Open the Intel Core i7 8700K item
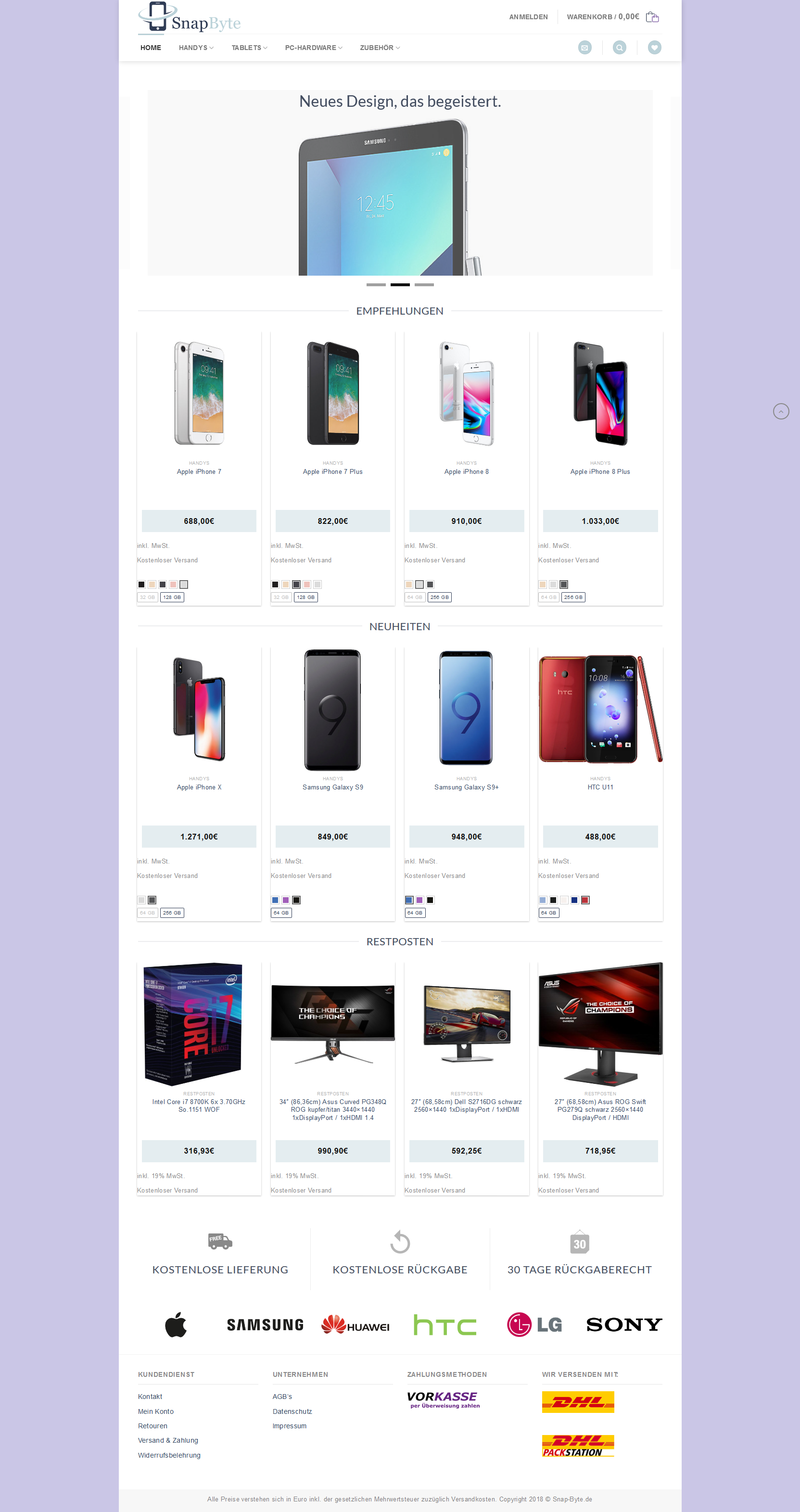The width and height of the screenshot is (800, 1512). click(x=199, y=1105)
